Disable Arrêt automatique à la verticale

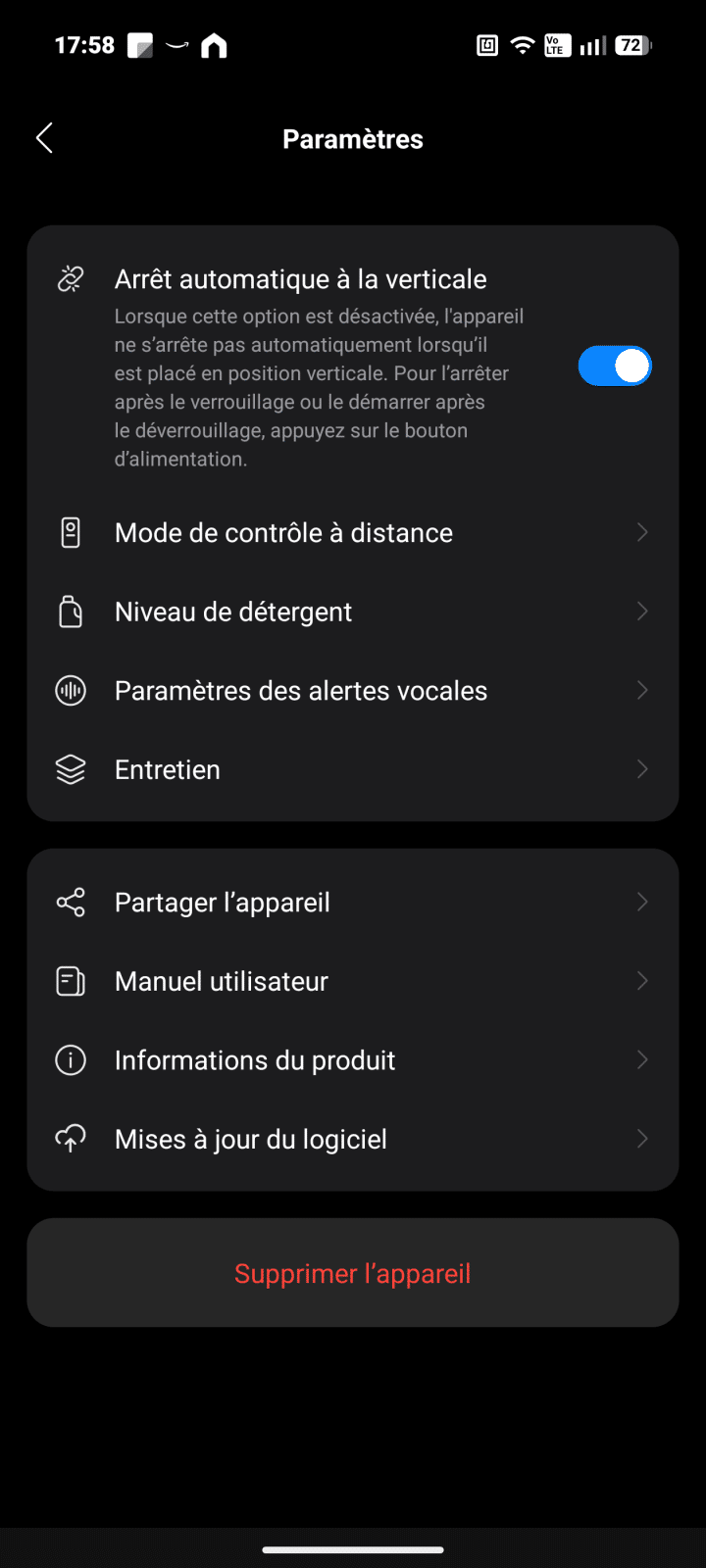(615, 366)
